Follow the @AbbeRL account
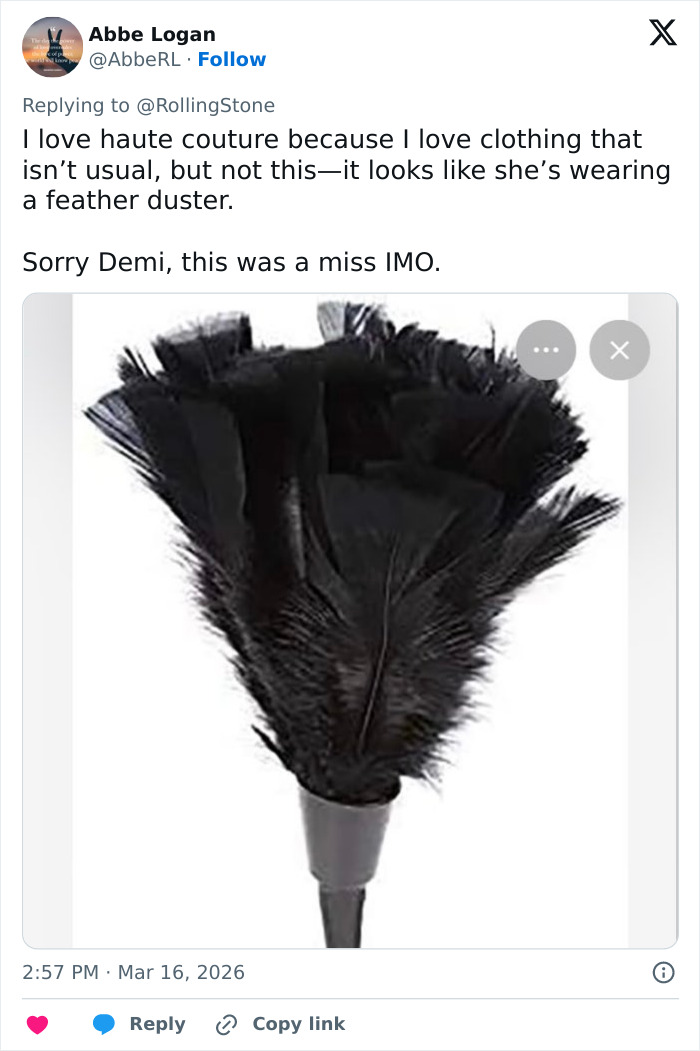Image resolution: width=700 pixels, height=1051 pixels. coord(232,60)
